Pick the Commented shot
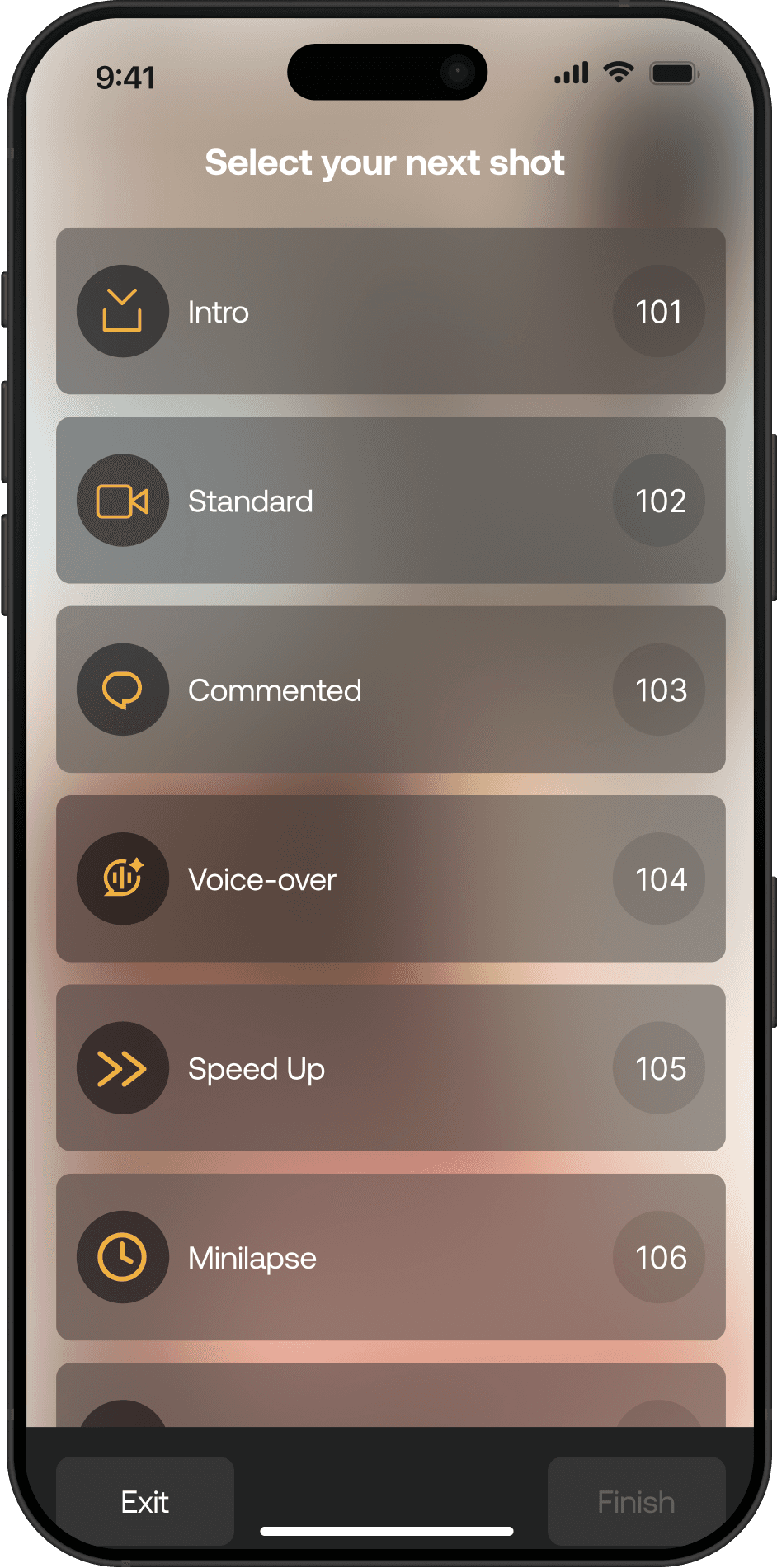 (x=390, y=690)
